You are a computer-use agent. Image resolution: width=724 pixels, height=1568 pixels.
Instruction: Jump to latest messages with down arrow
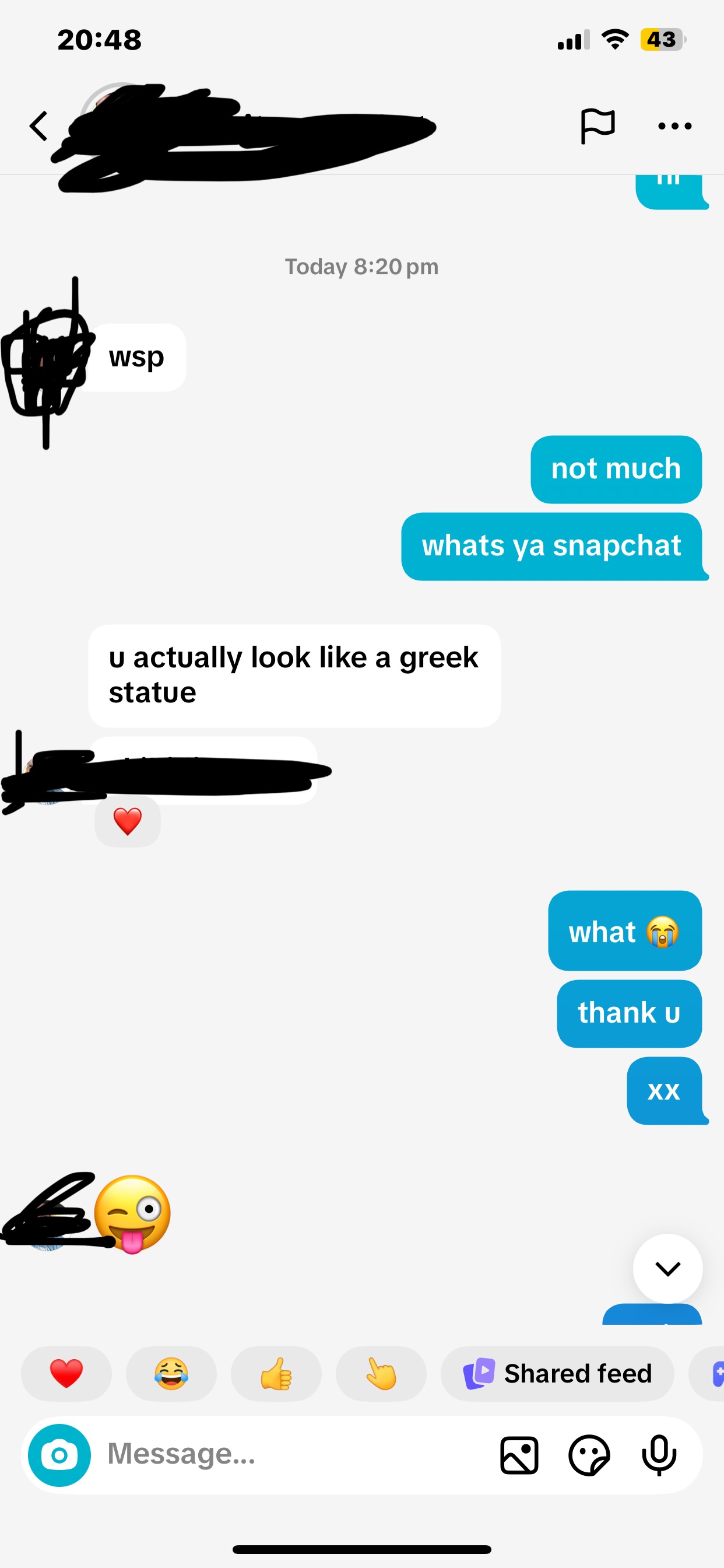pyautogui.click(x=667, y=1268)
